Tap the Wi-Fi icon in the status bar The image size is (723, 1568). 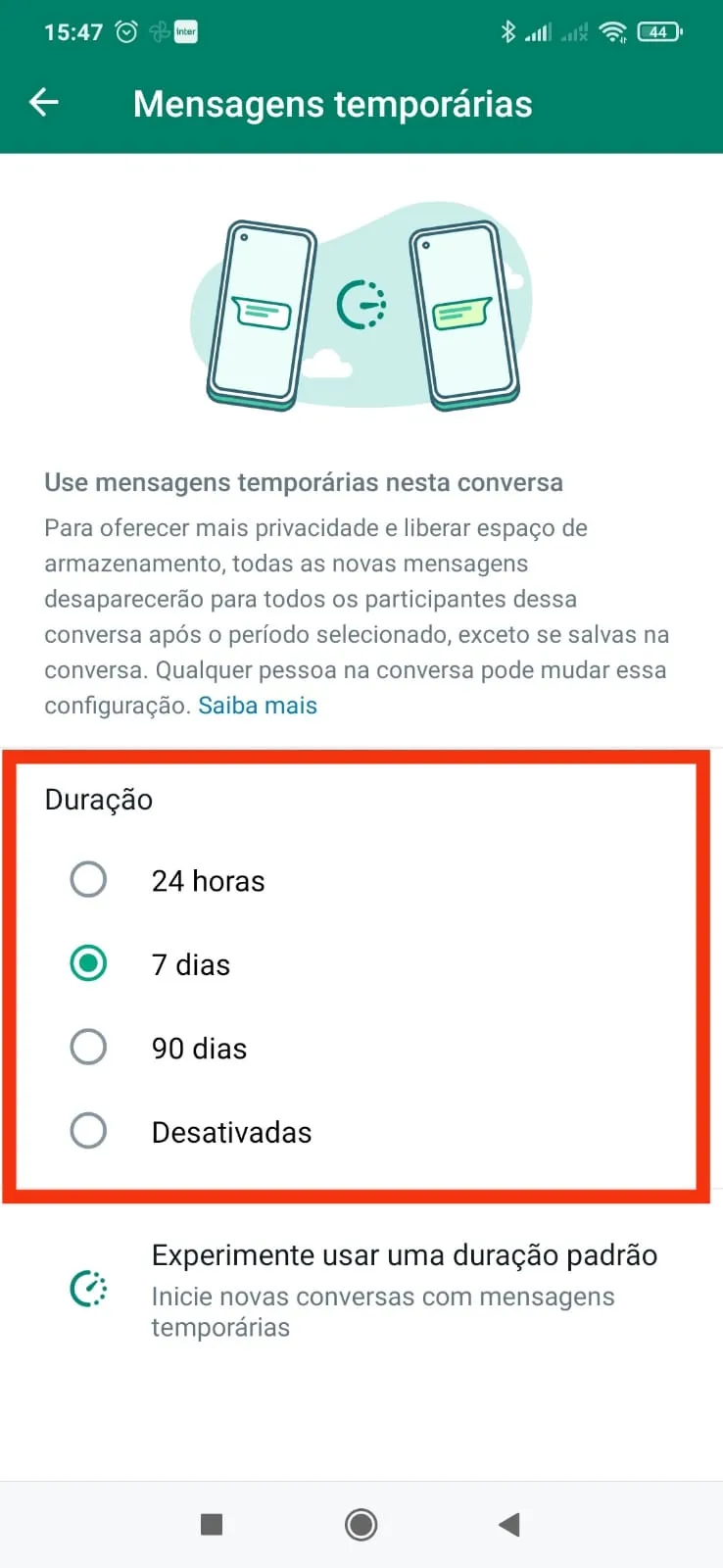(x=612, y=31)
